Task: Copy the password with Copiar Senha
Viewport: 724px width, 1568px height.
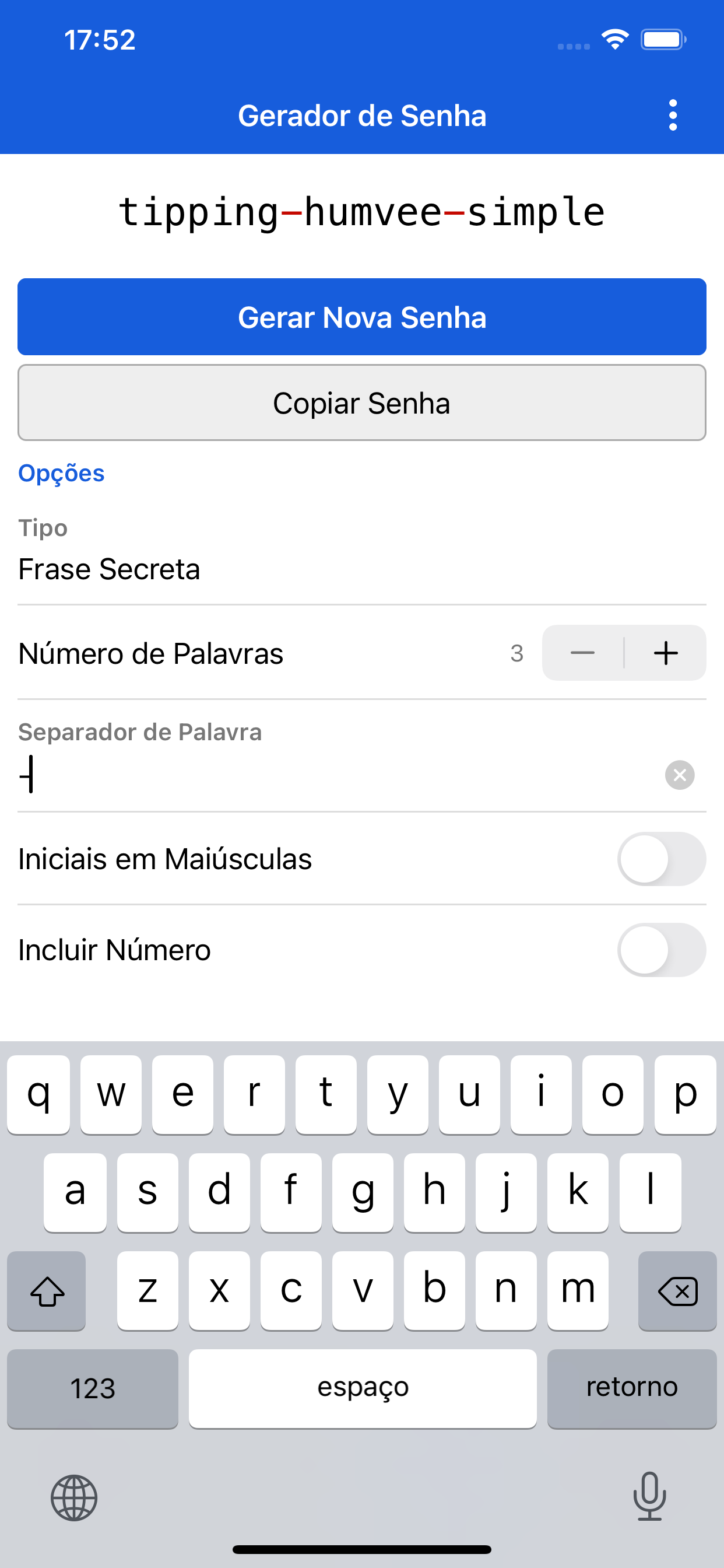Action: tap(362, 403)
